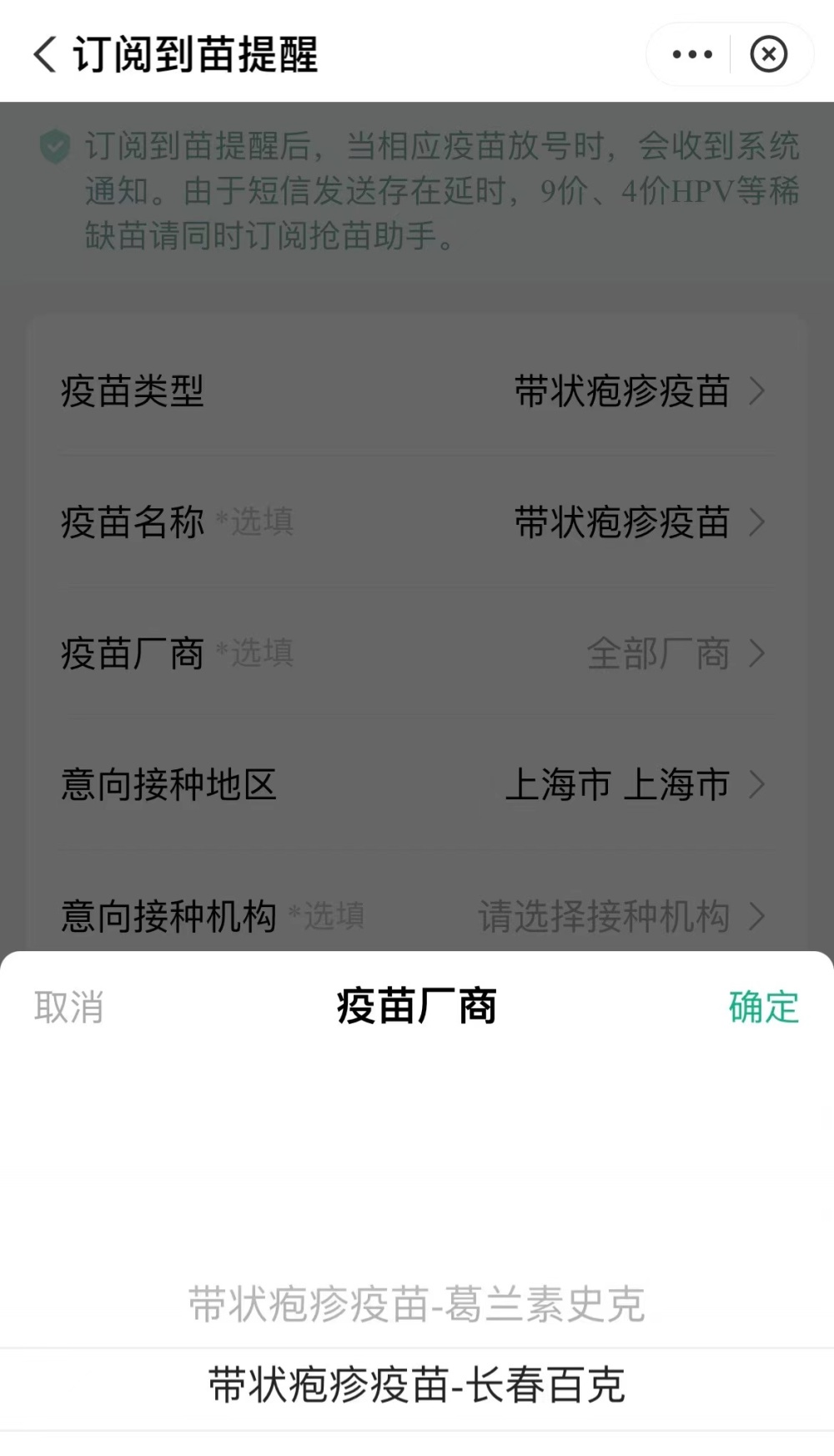Choose 带状疱疹疫苗-长春百克 option
The image size is (834, 1456).
[417, 1386]
